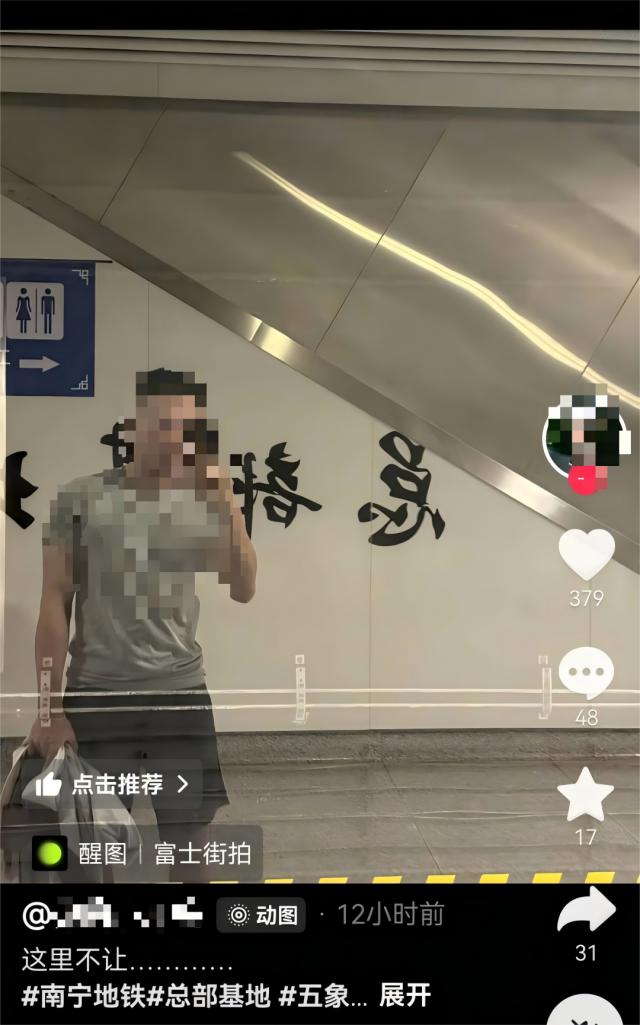Tap 点击推荐 to recommend the post
The height and width of the screenshot is (1025, 640).
[x=111, y=785]
